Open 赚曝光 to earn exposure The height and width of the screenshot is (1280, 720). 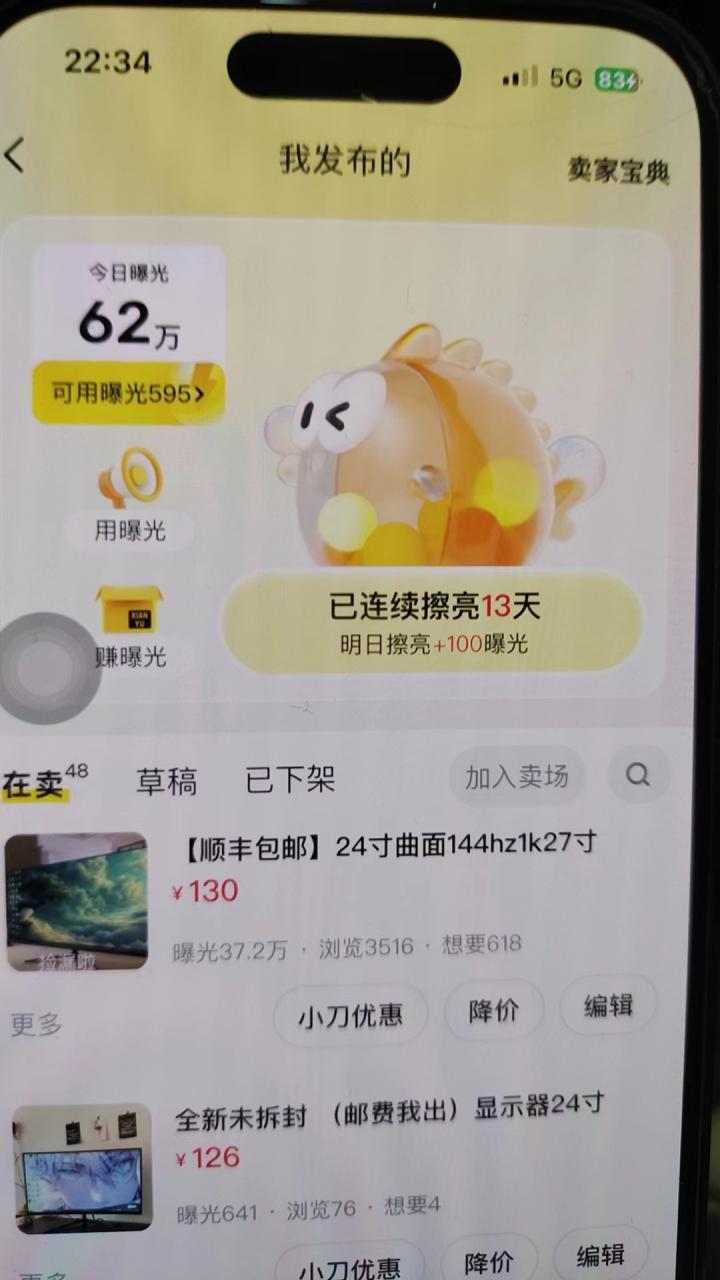pos(130,628)
